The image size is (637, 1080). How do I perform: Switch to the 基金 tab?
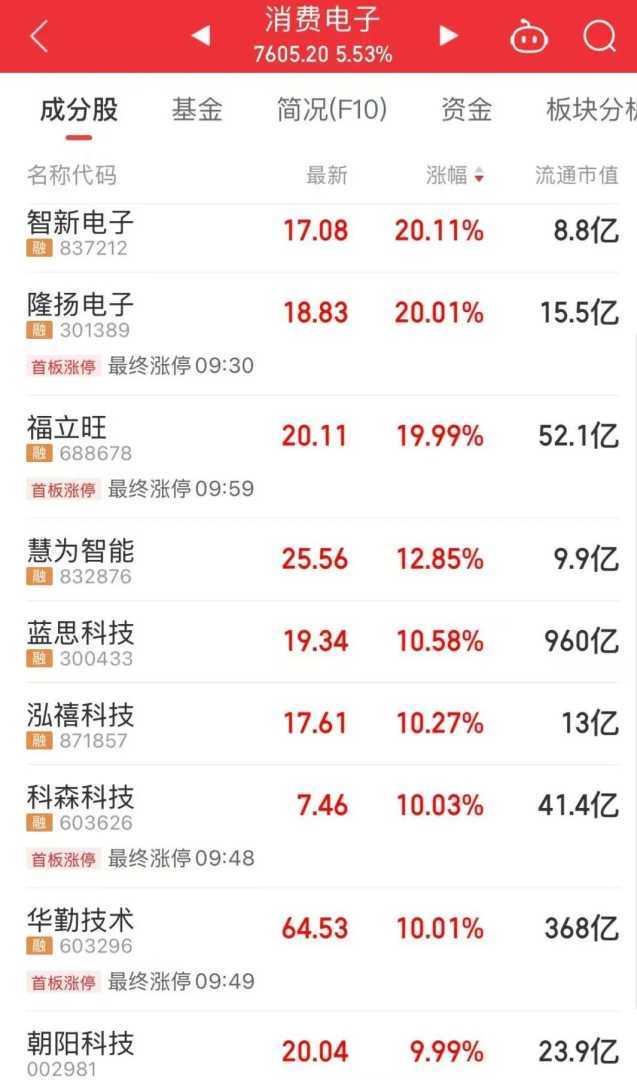pyautogui.click(x=197, y=110)
